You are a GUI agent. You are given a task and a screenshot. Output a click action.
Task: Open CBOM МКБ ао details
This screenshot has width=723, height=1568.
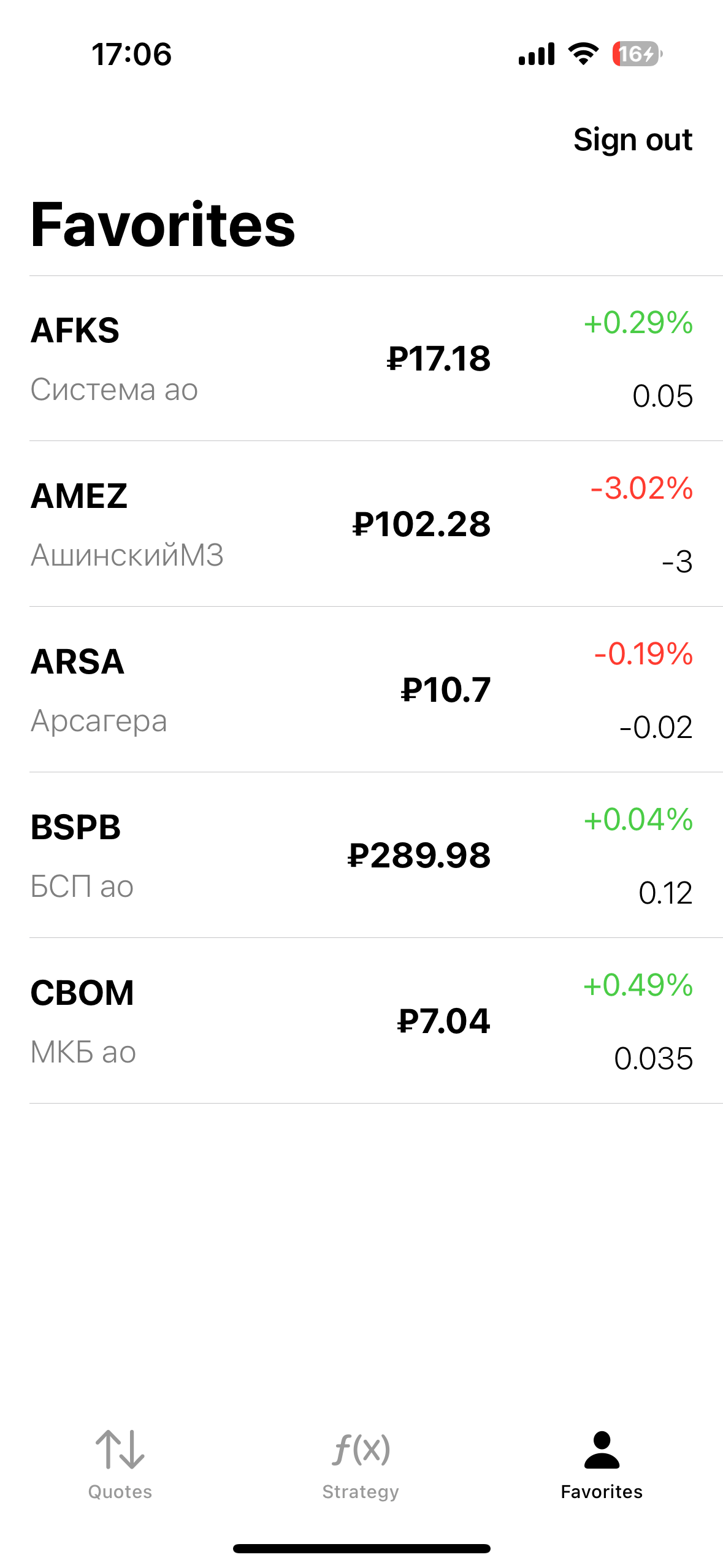point(361,1021)
